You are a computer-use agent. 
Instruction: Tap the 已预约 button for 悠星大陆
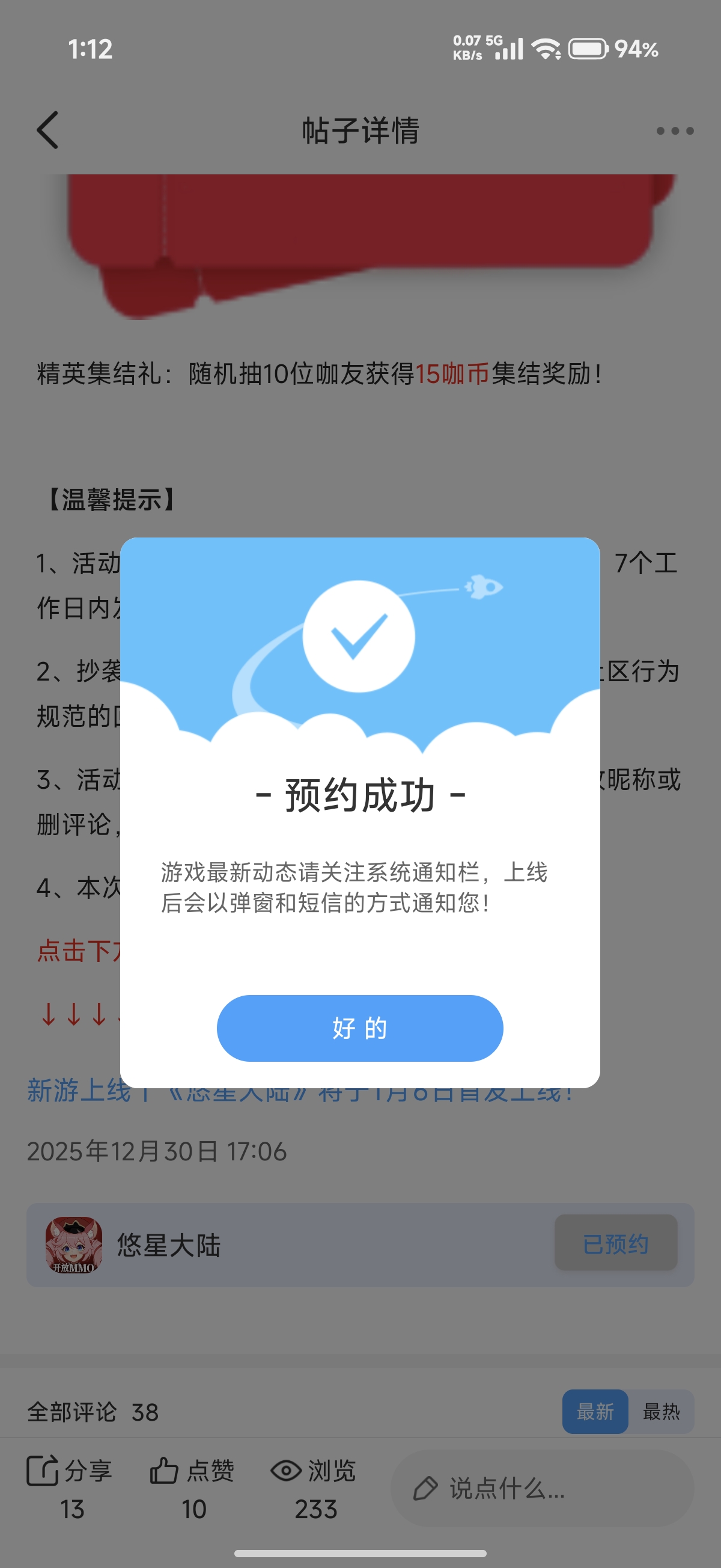(615, 1243)
